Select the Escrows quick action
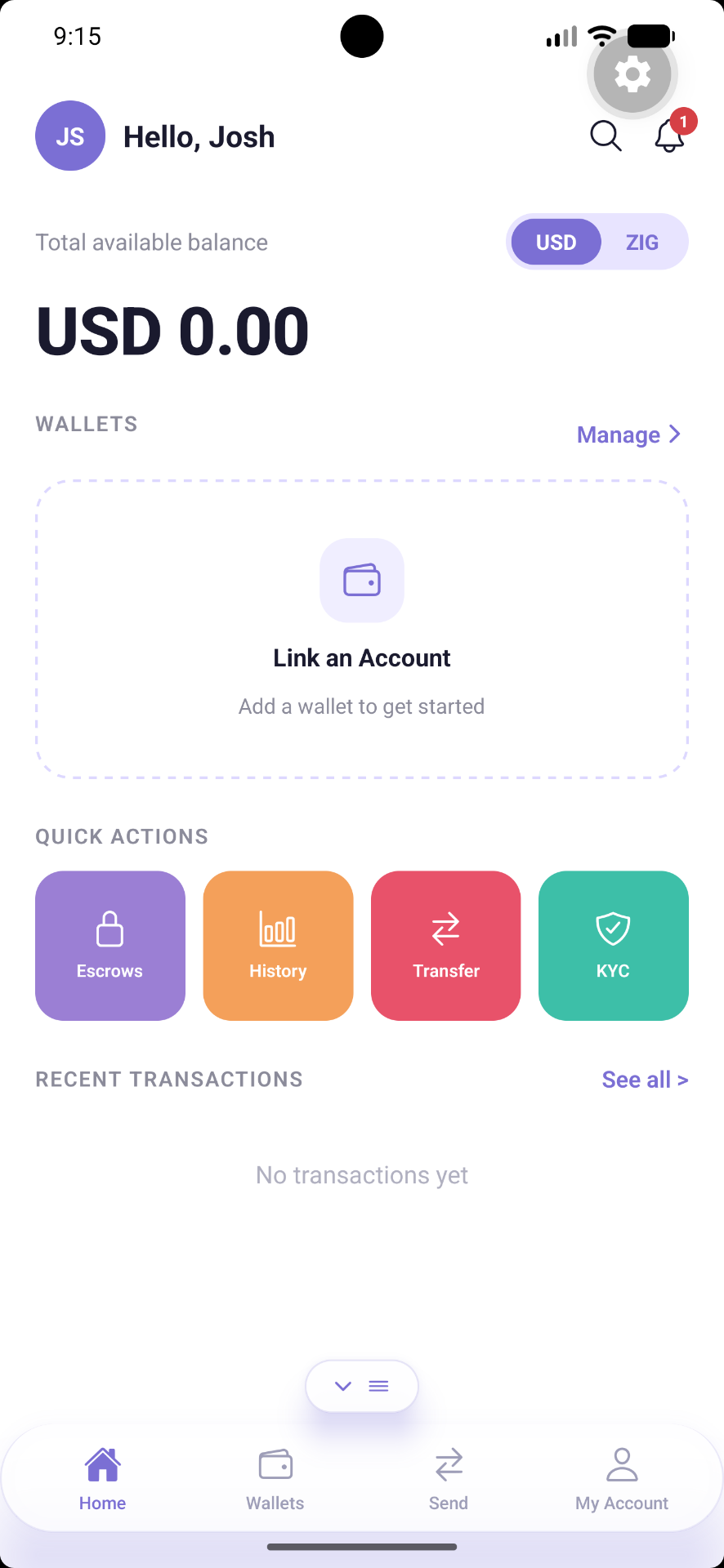The height and width of the screenshot is (1568, 724). 109,945
